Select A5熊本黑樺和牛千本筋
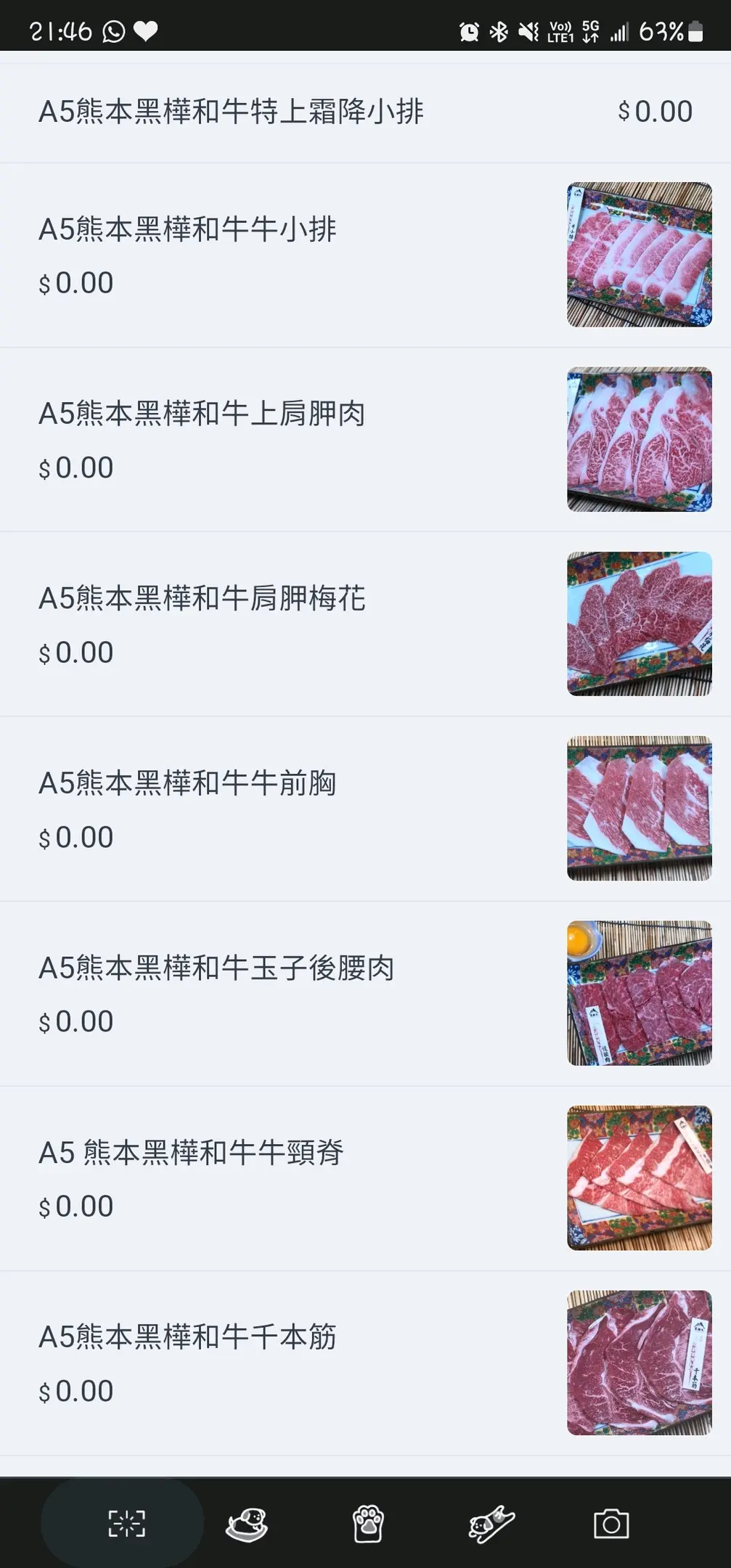Screen dimensions: 731x1568 point(187,1337)
